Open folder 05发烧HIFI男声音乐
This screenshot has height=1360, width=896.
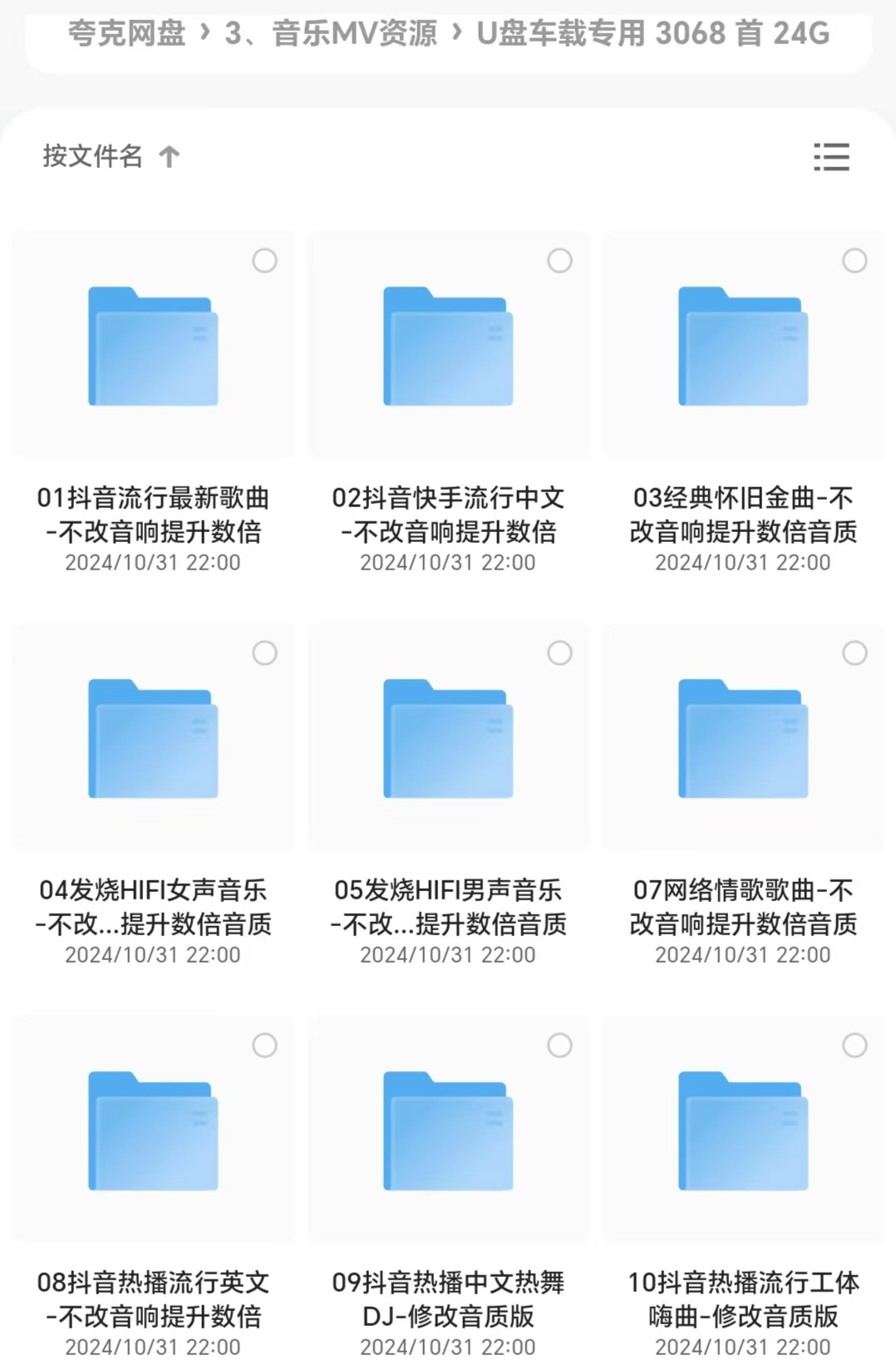[448, 739]
